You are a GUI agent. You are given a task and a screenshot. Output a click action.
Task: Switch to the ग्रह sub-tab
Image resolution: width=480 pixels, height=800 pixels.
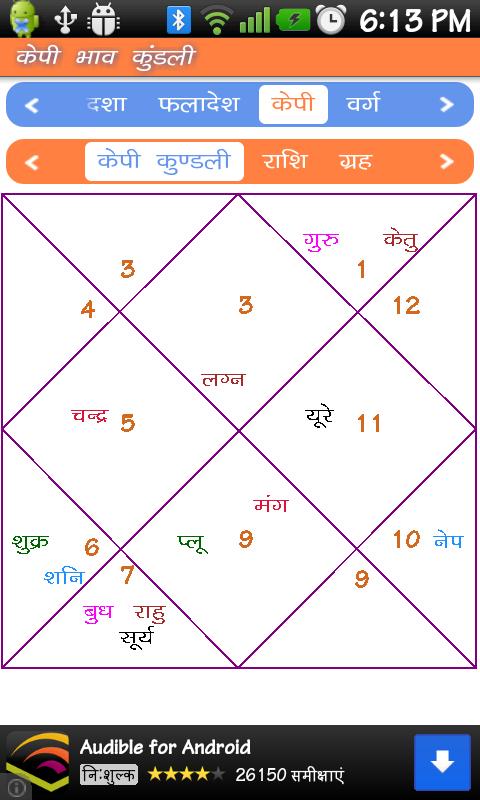355,162
